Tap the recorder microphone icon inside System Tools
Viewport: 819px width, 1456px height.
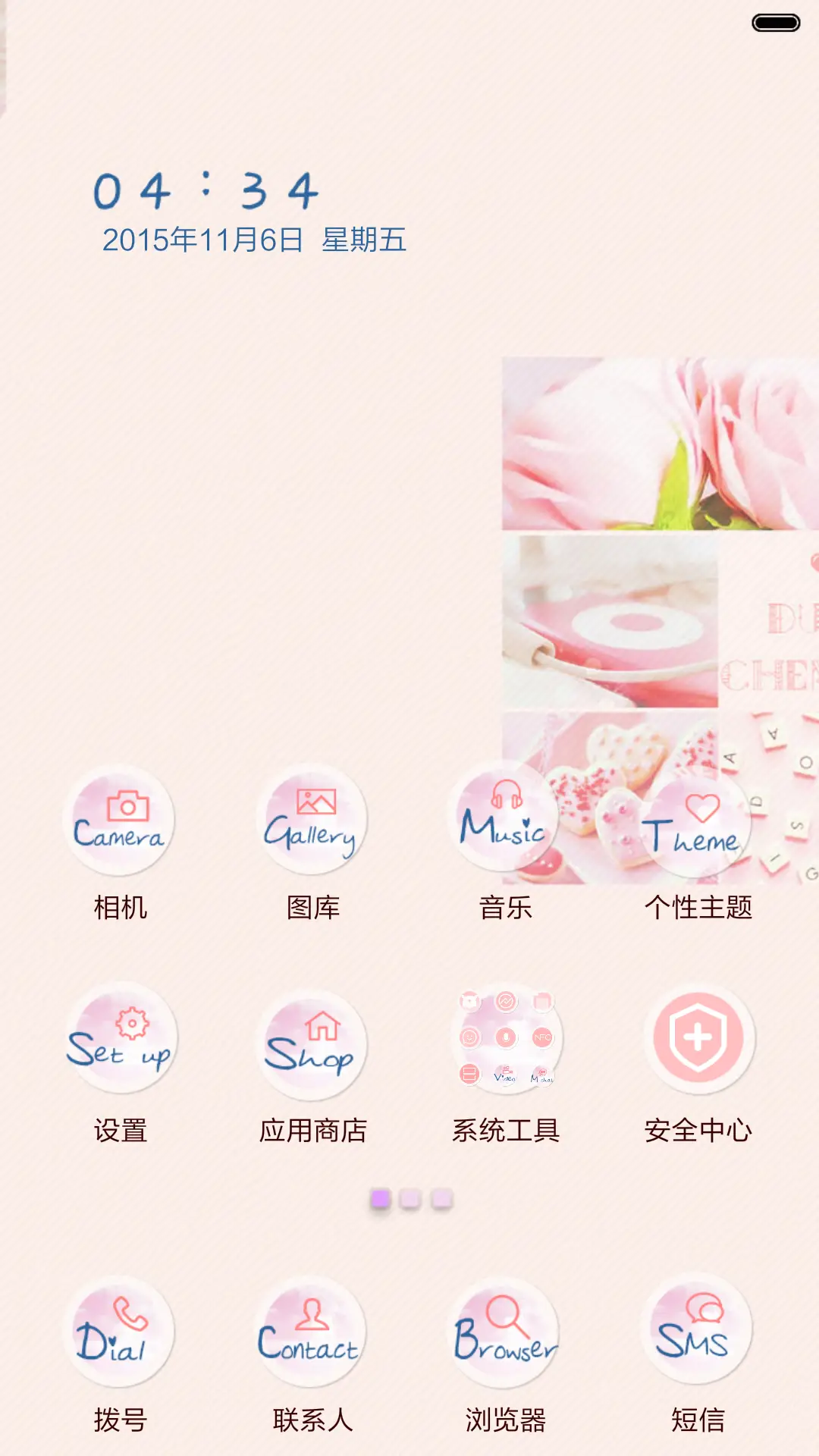[506, 1037]
